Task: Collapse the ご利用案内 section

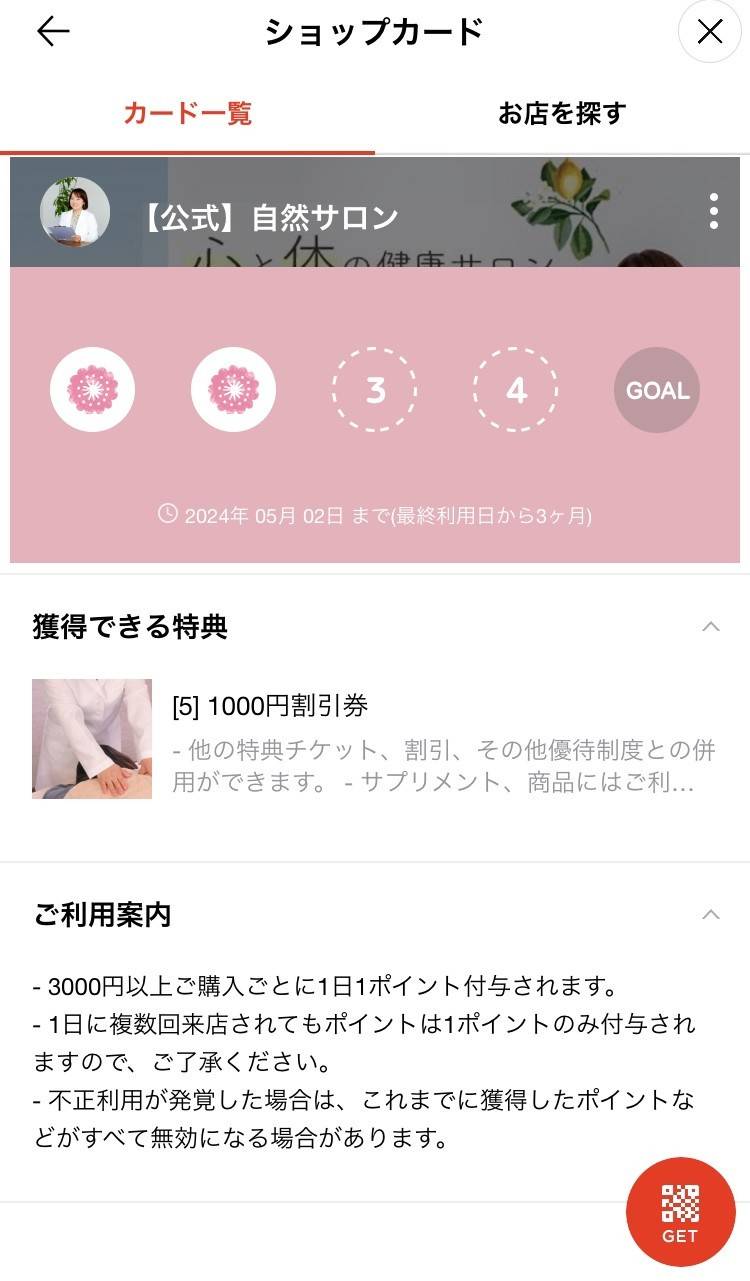Action: (710, 914)
